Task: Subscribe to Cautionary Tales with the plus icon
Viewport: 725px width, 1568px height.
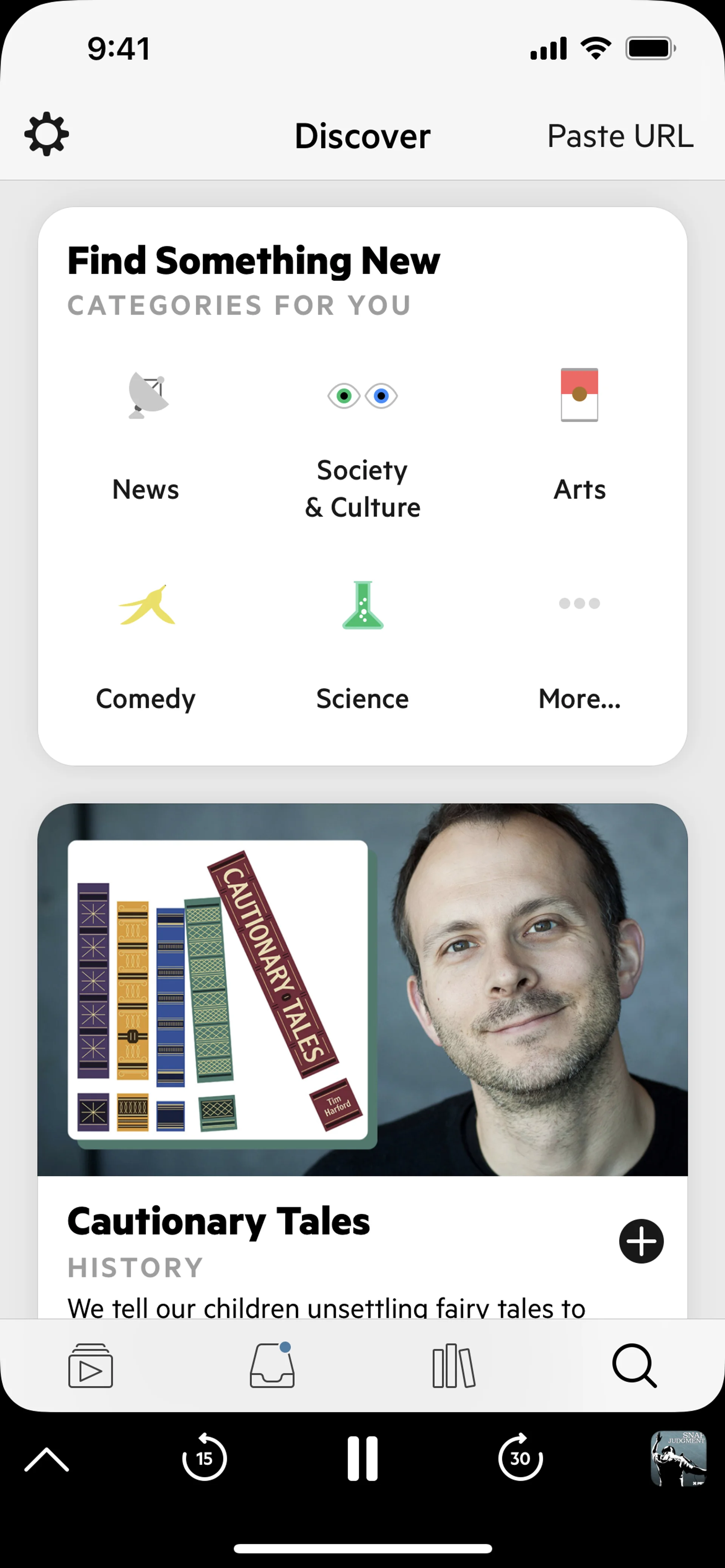Action: [641, 1241]
